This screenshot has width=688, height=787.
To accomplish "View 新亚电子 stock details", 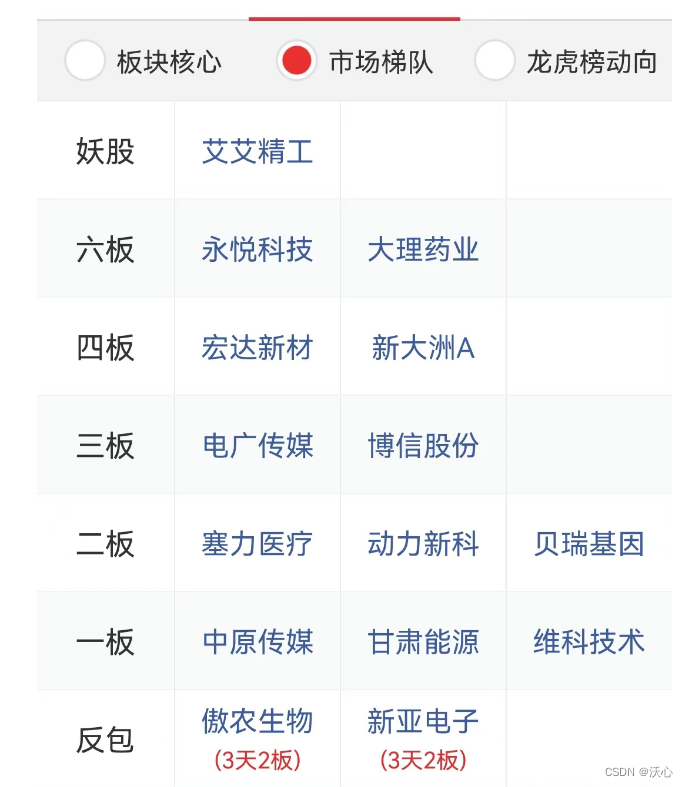I will [x=423, y=721].
